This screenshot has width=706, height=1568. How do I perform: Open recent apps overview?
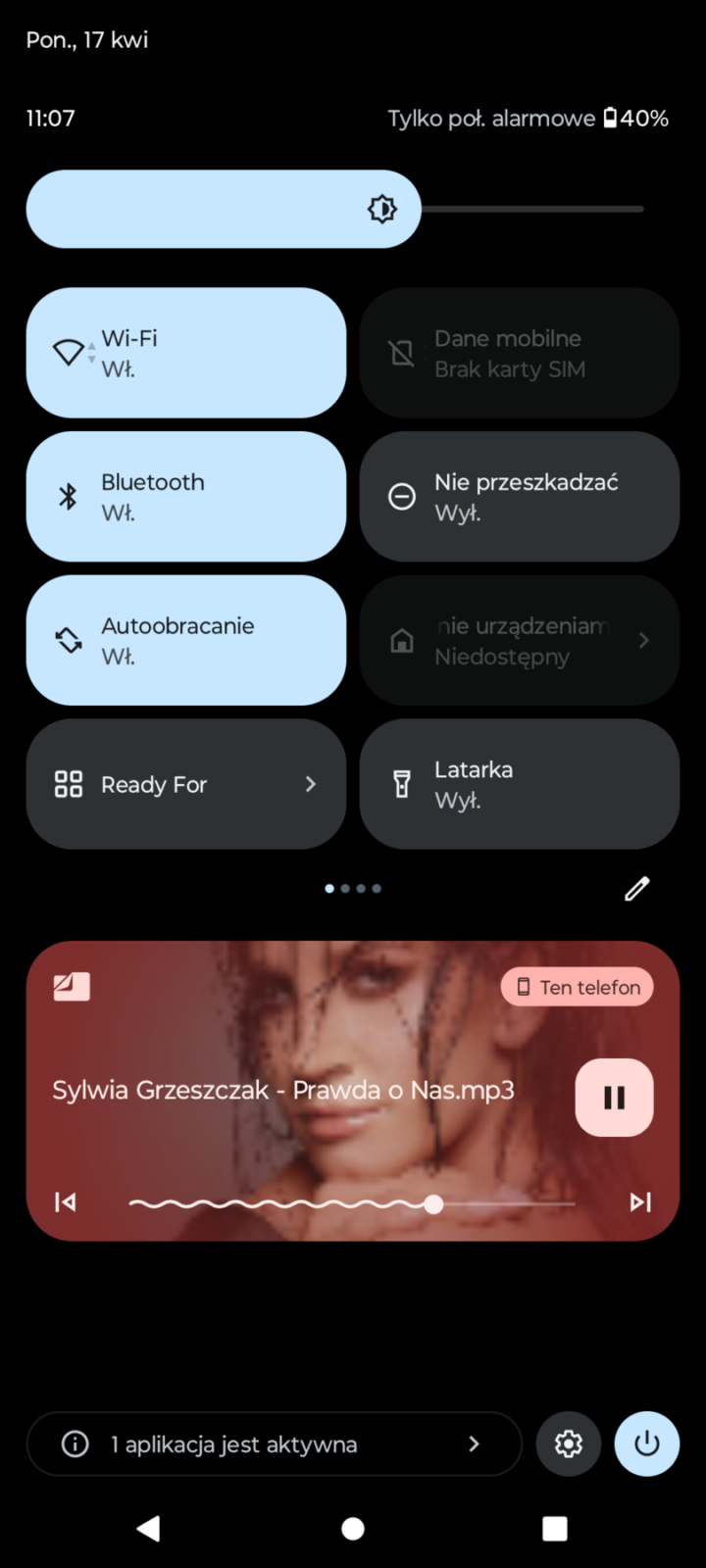[555, 1529]
